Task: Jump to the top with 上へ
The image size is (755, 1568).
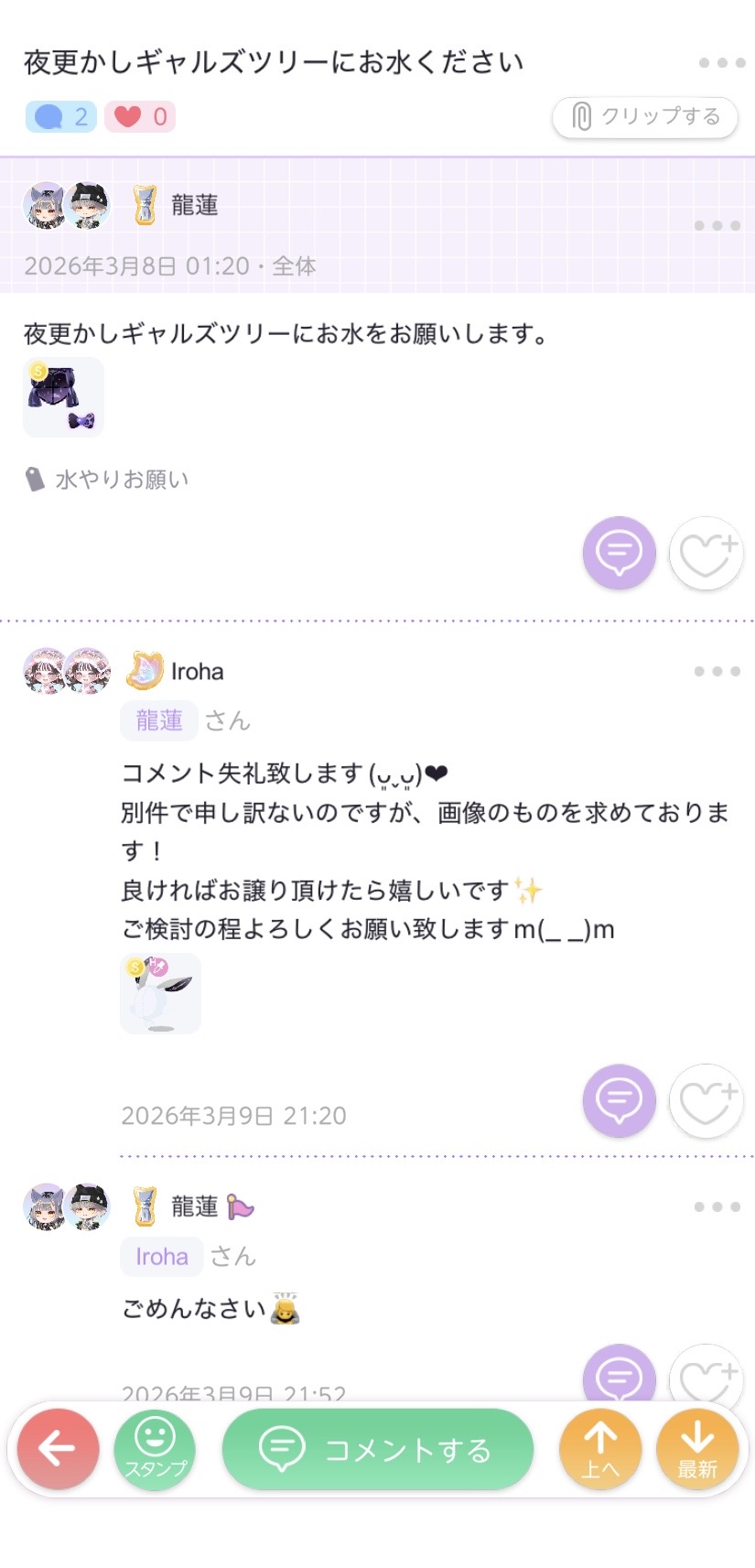Action: (600, 1449)
